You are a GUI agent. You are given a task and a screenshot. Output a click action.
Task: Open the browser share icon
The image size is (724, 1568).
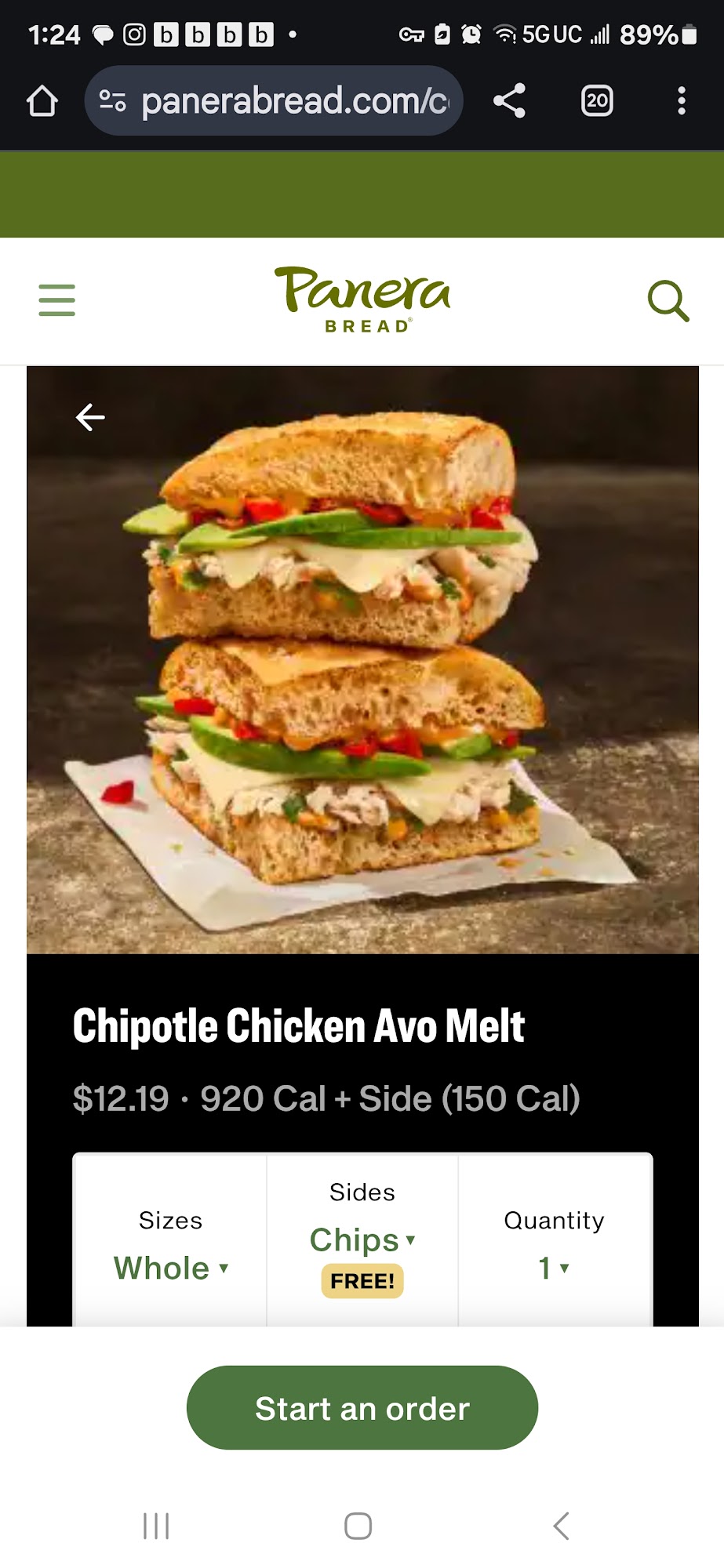pyautogui.click(x=509, y=100)
